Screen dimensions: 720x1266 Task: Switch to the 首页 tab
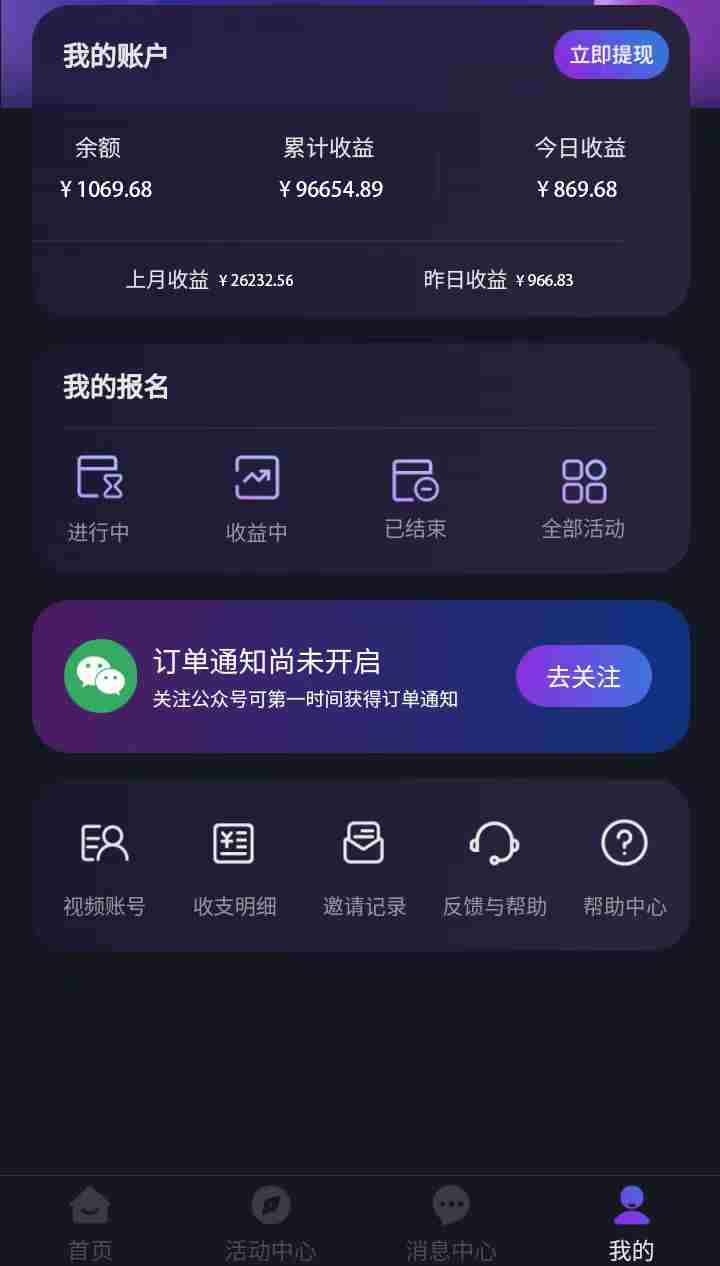(x=90, y=1222)
